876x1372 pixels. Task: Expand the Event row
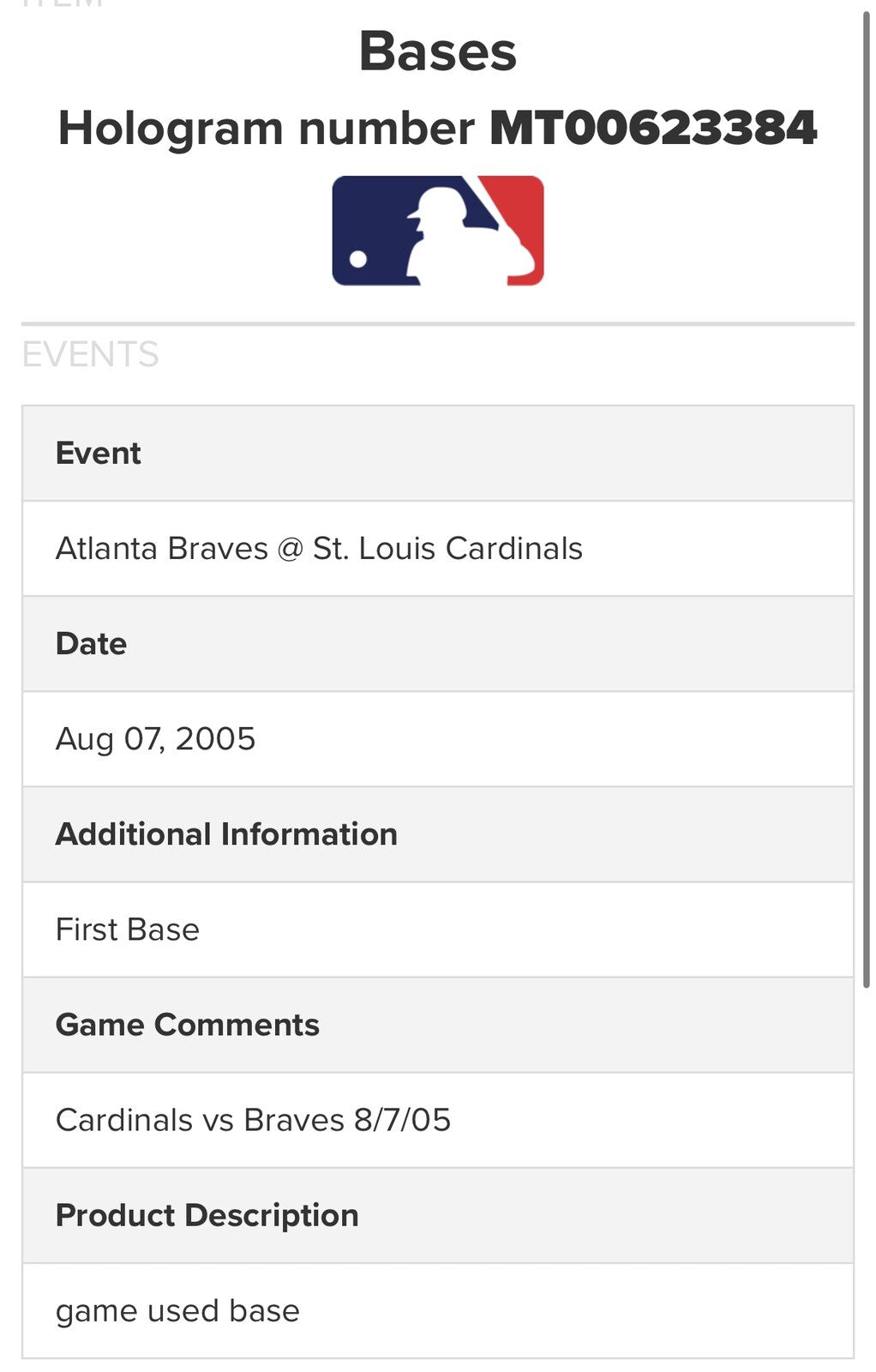coord(98,453)
